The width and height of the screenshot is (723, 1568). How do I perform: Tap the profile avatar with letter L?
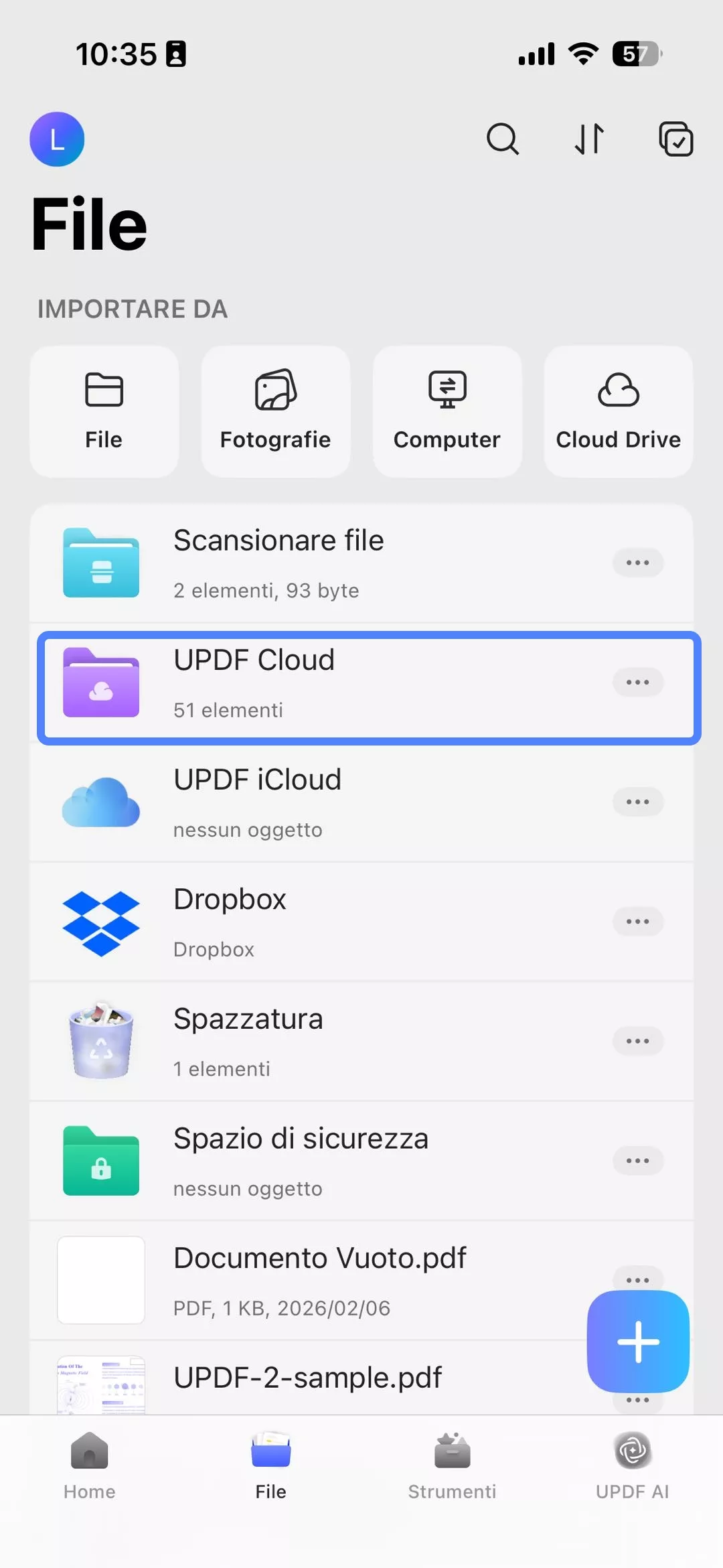click(57, 139)
